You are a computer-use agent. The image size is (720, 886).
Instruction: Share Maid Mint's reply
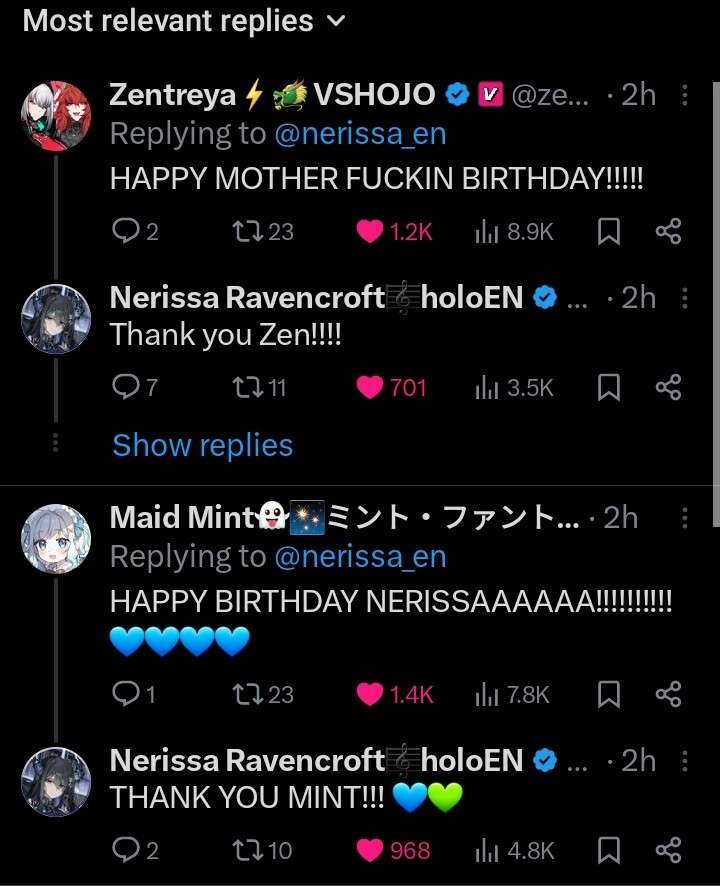[668, 695]
